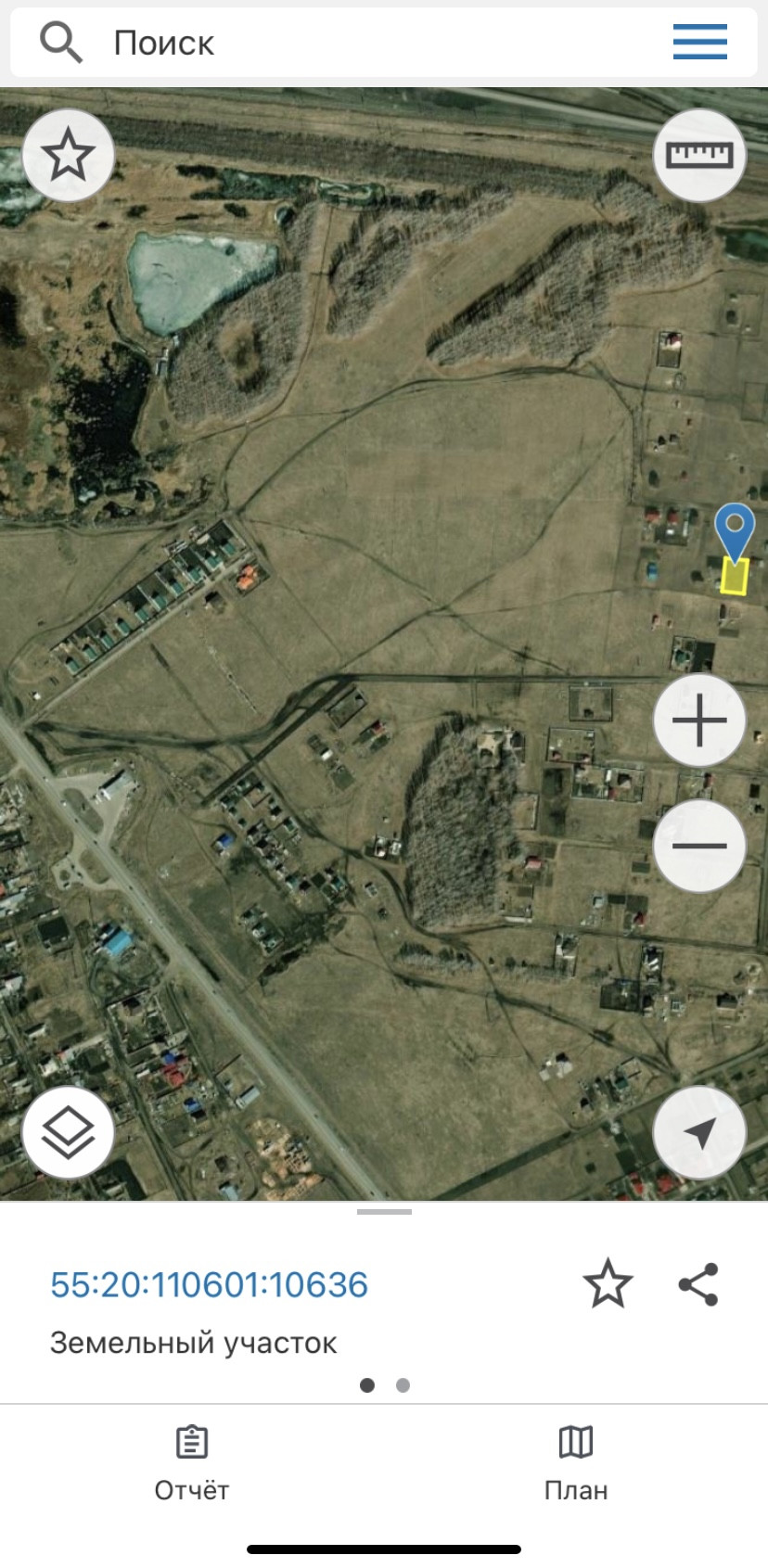Activate the ruler measurement tool
Screen dimensions: 768x1568
699,155
